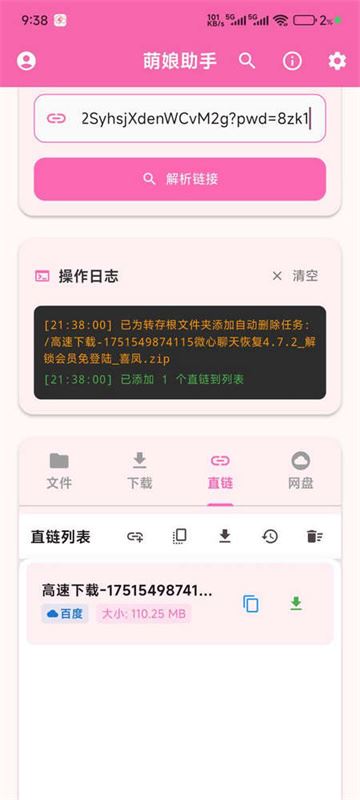Viewport: 360px width, 800px height.
Task: Open settings gear
Action: pyautogui.click(x=337, y=61)
